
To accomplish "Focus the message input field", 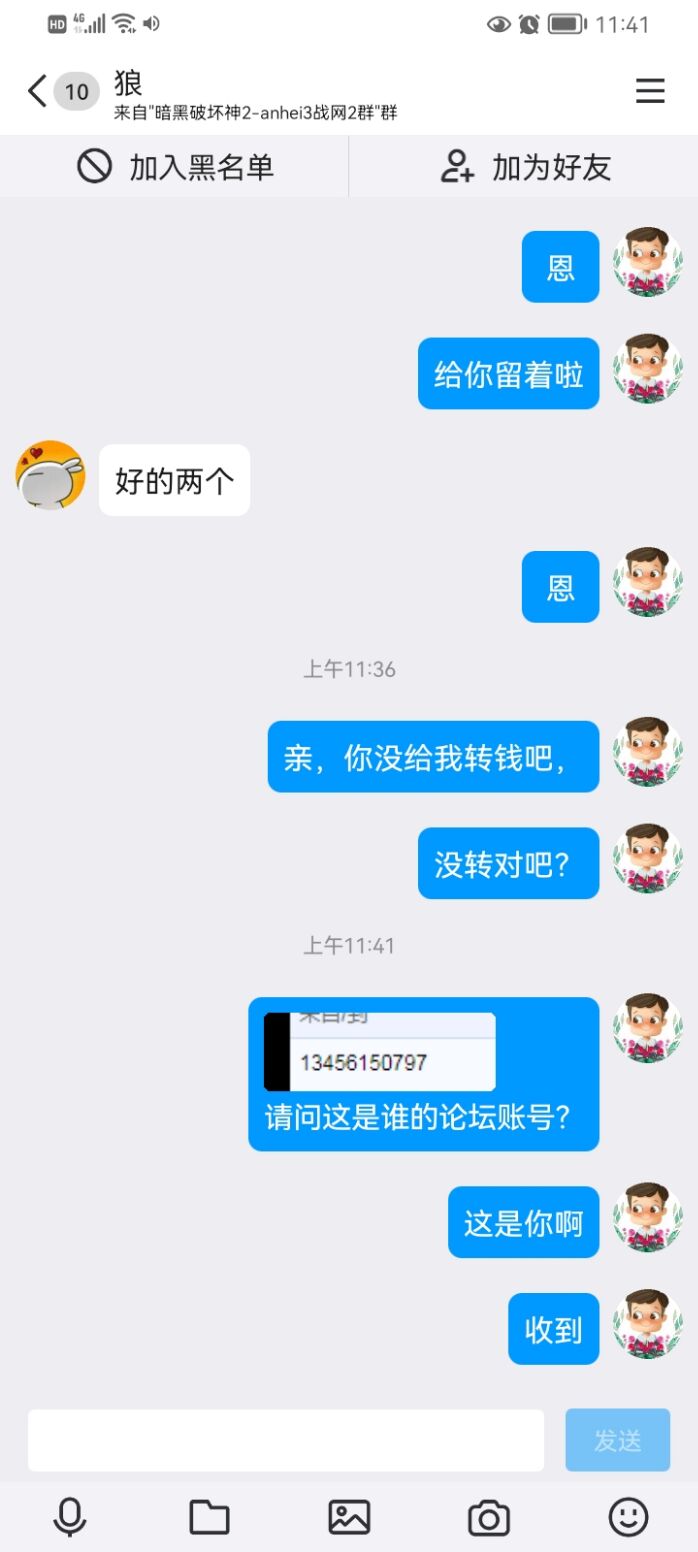I will pyautogui.click(x=285, y=1440).
